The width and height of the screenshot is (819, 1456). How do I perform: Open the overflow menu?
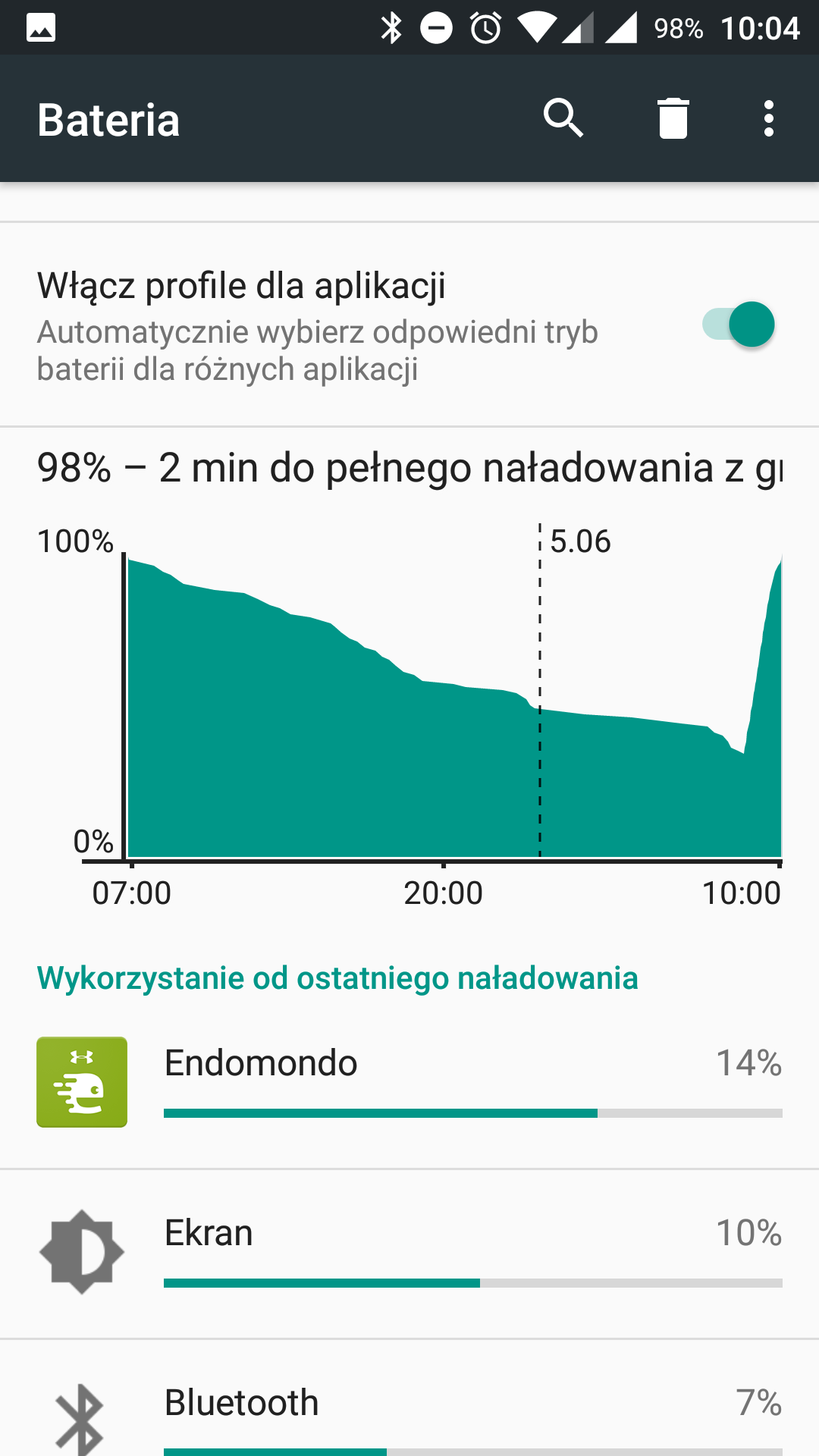click(768, 119)
